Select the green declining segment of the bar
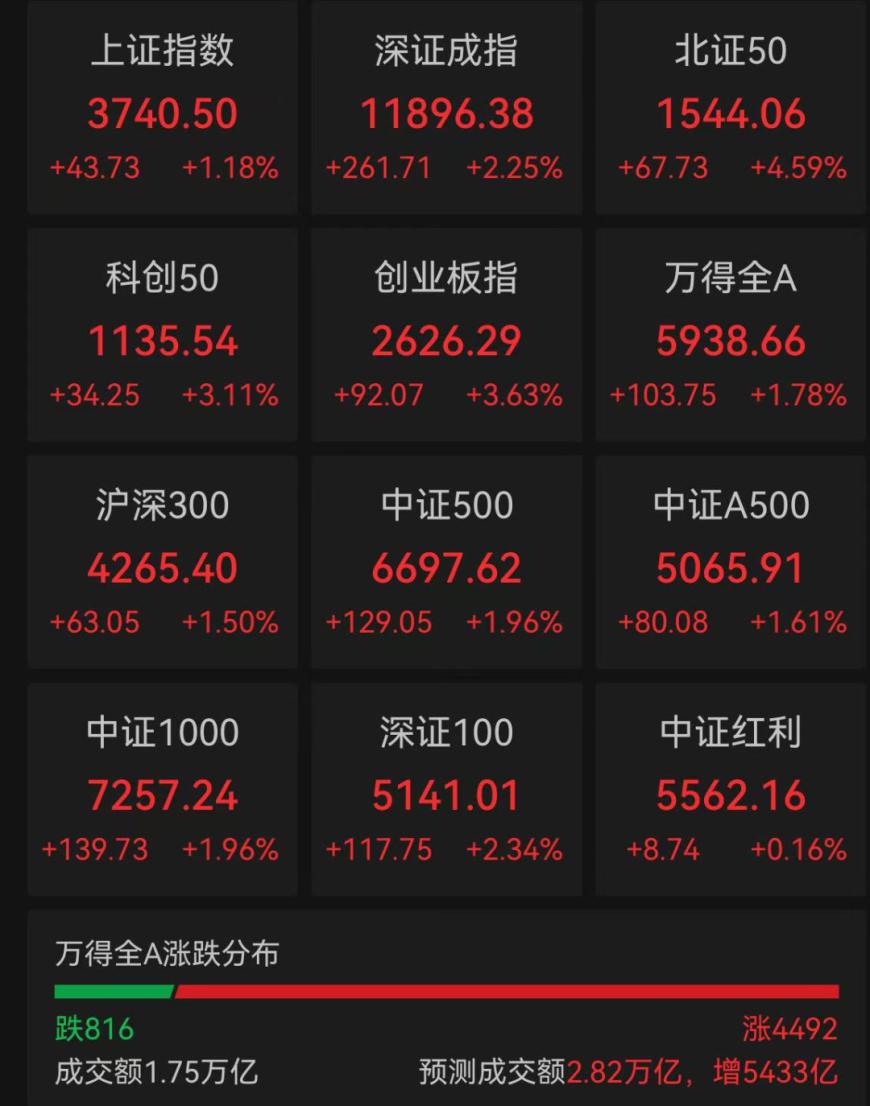The height and width of the screenshot is (1106, 870). pyautogui.click(x=112, y=992)
